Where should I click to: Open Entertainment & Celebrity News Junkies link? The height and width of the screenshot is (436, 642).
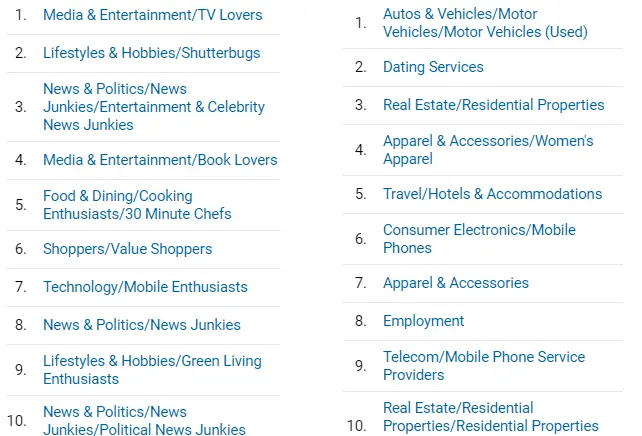tap(154, 107)
